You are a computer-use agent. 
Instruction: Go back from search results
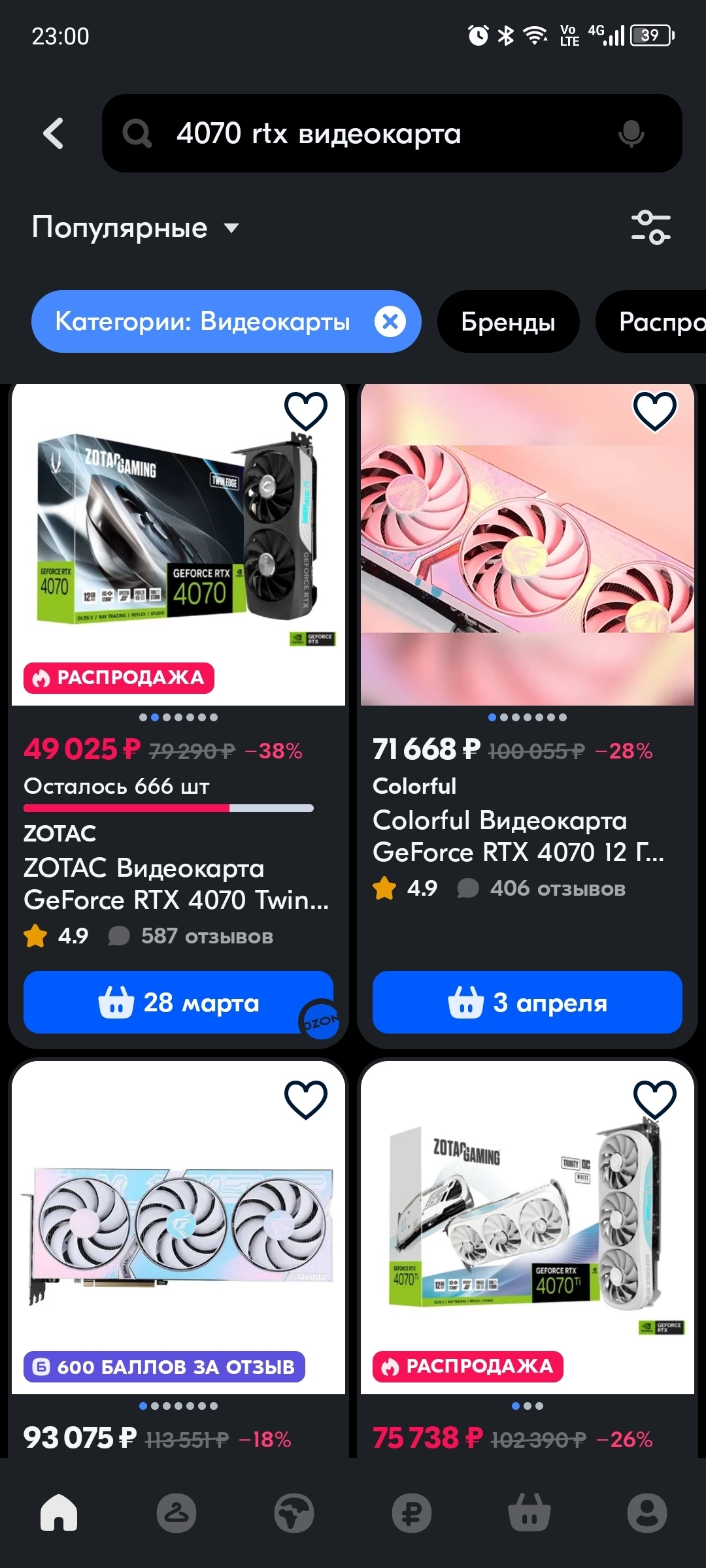(54, 133)
